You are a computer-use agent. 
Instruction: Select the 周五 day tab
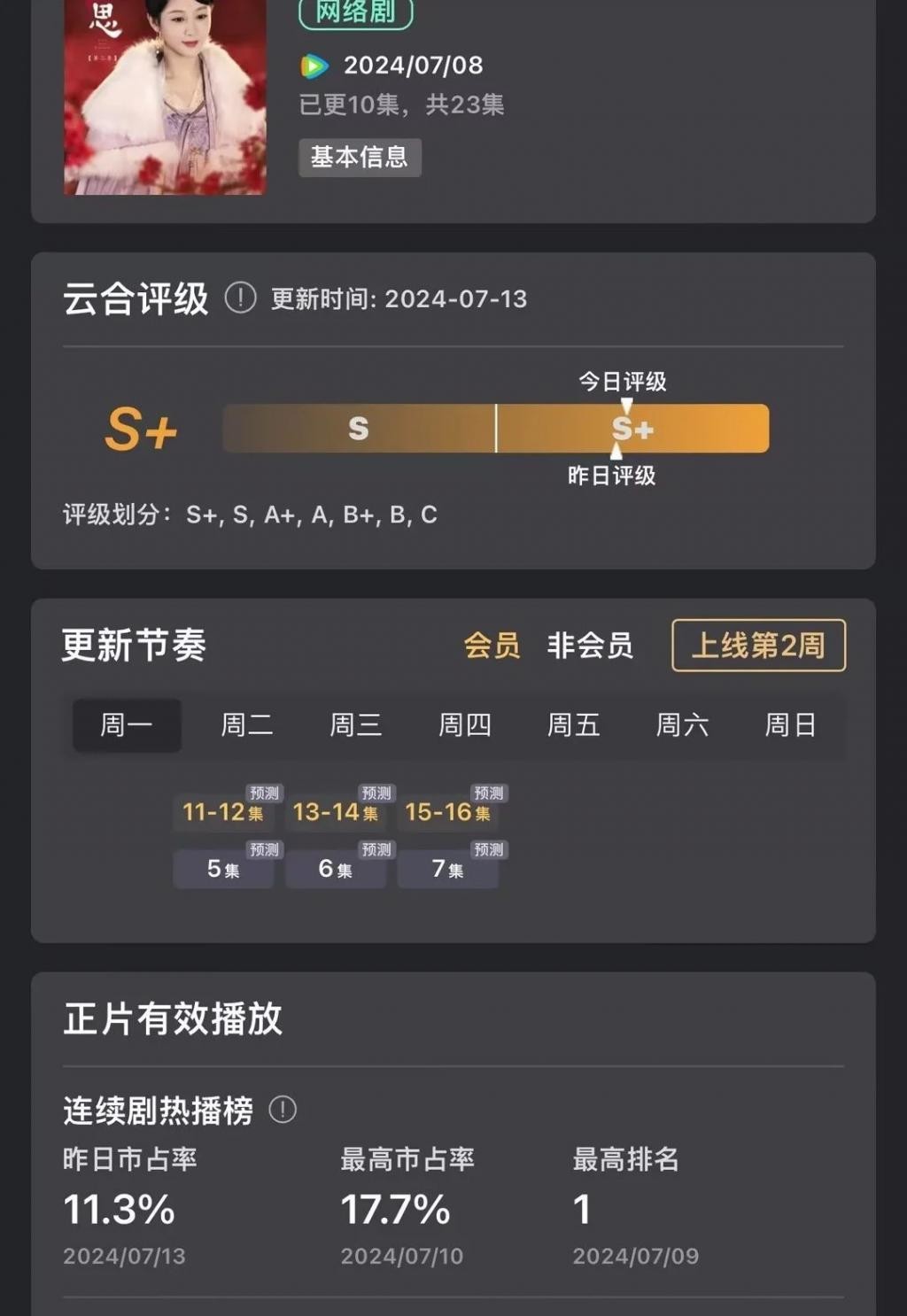pyautogui.click(x=573, y=725)
